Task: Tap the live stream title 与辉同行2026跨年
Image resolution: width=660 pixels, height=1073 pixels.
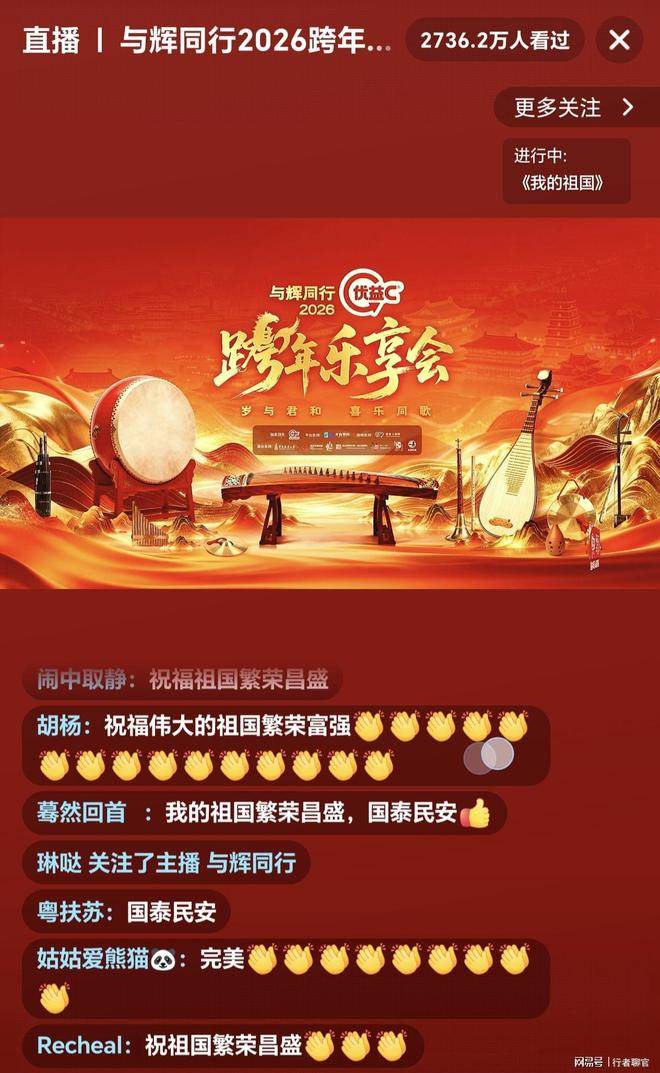Action: tap(256, 41)
